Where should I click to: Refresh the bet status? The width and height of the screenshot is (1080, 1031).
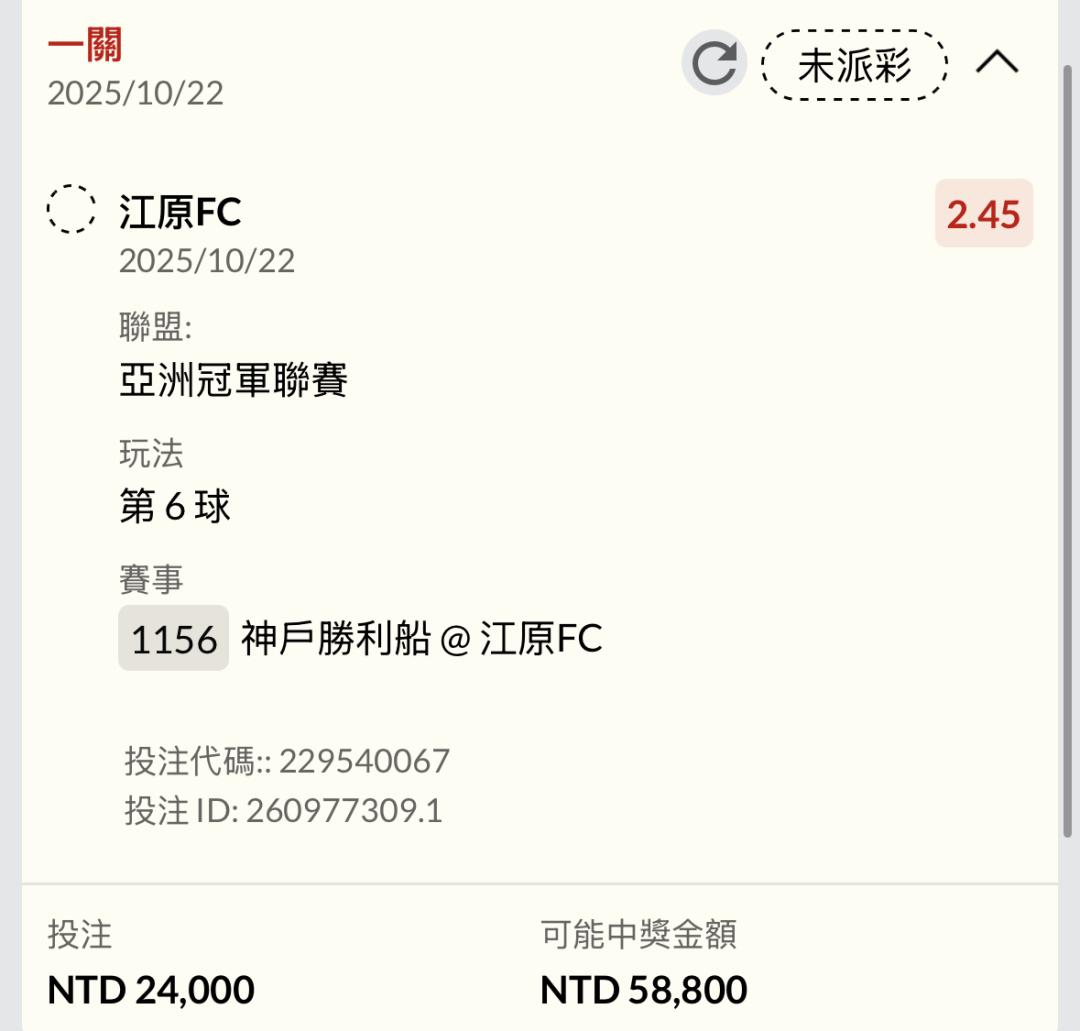click(714, 63)
